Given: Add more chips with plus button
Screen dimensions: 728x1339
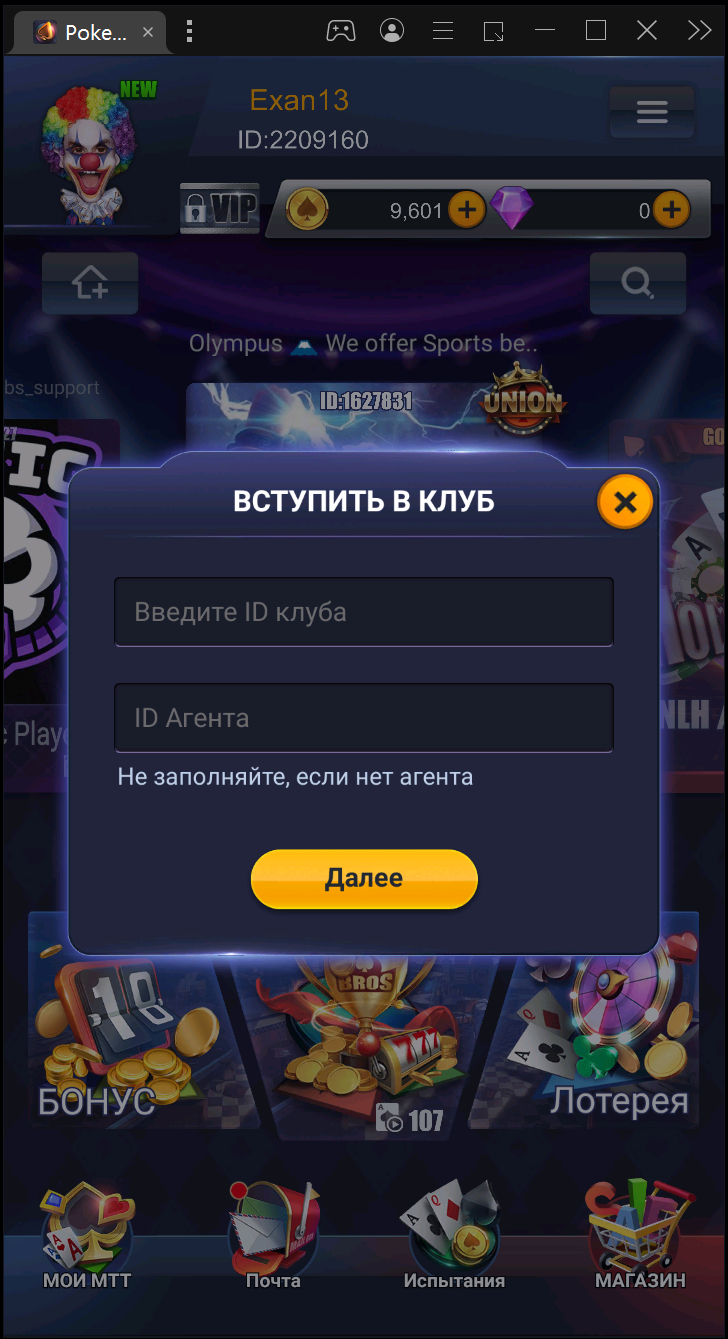Looking at the screenshot, I should [466, 210].
